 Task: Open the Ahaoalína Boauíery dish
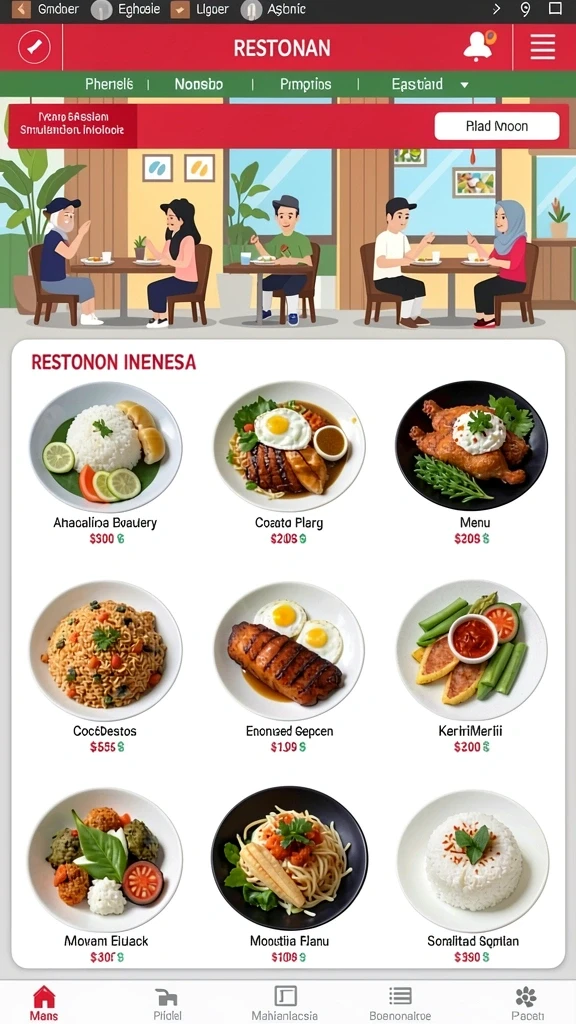click(105, 464)
